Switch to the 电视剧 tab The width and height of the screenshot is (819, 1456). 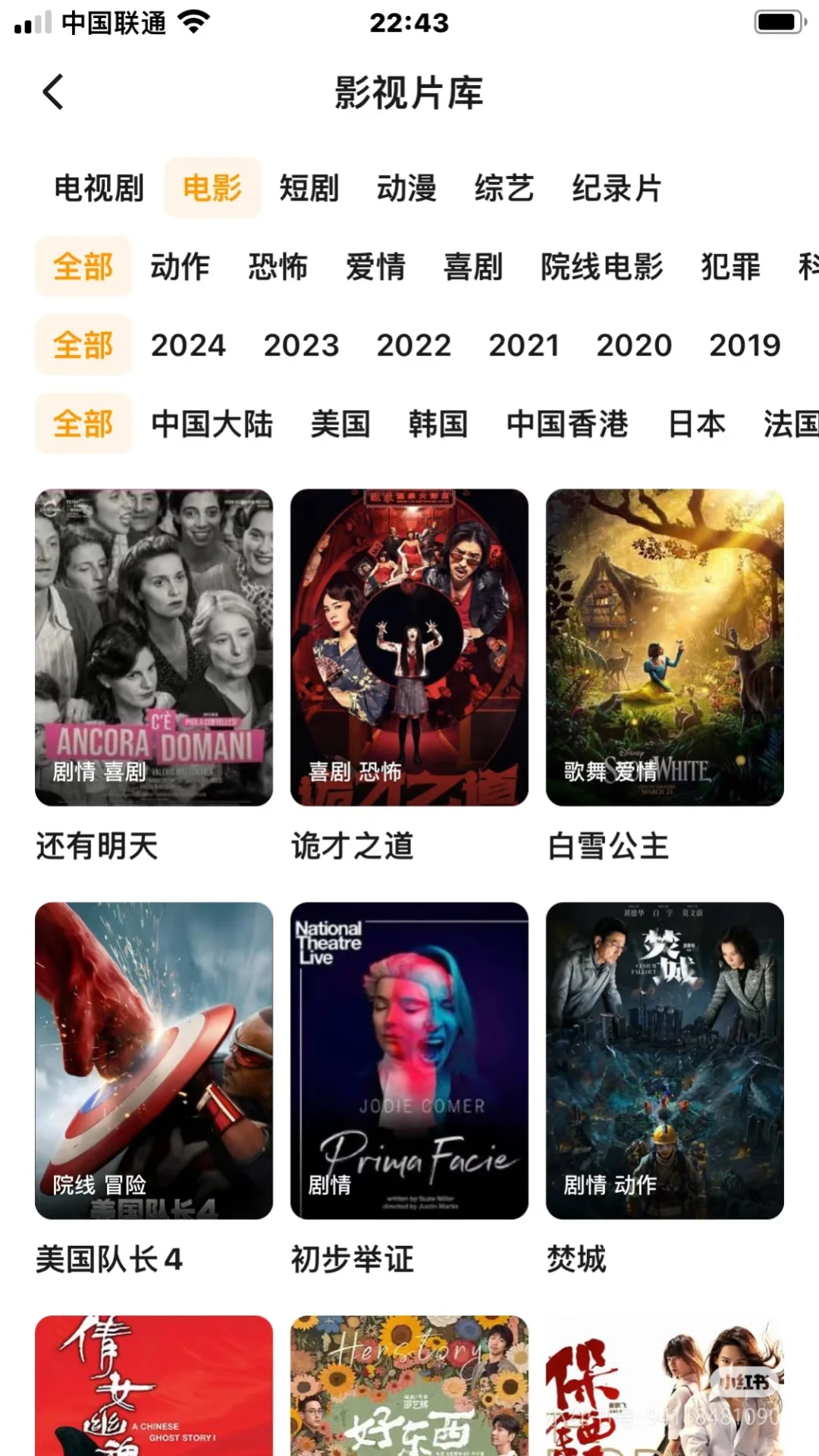(x=99, y=188)
